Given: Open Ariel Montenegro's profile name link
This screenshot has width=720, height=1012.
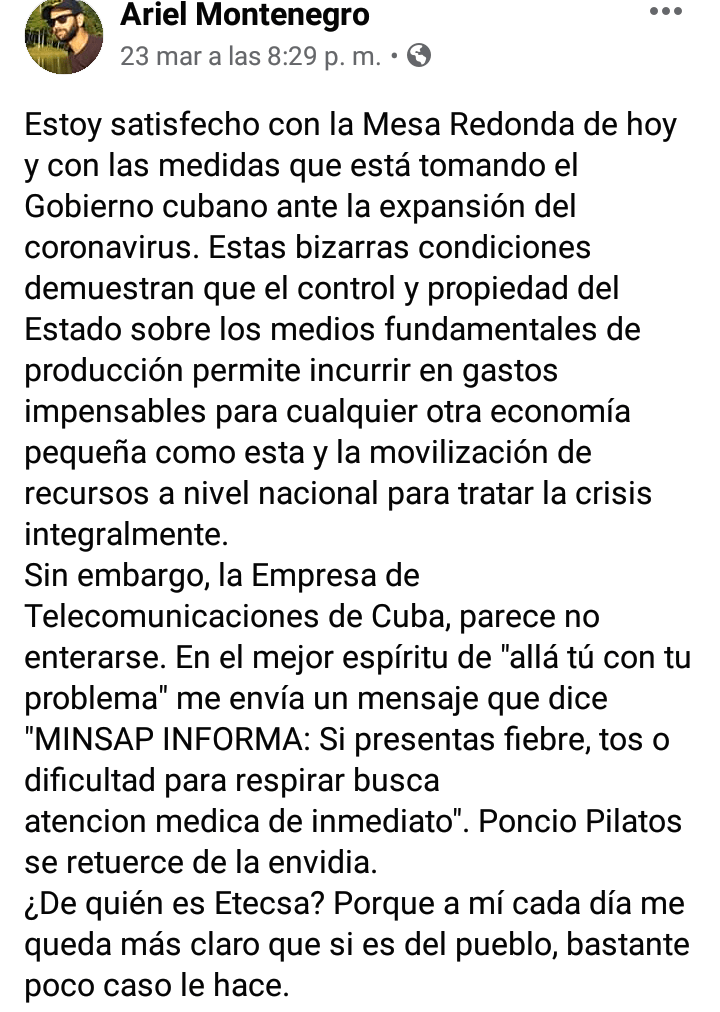Looking at the screenshot, I should [x=244, y=15].
